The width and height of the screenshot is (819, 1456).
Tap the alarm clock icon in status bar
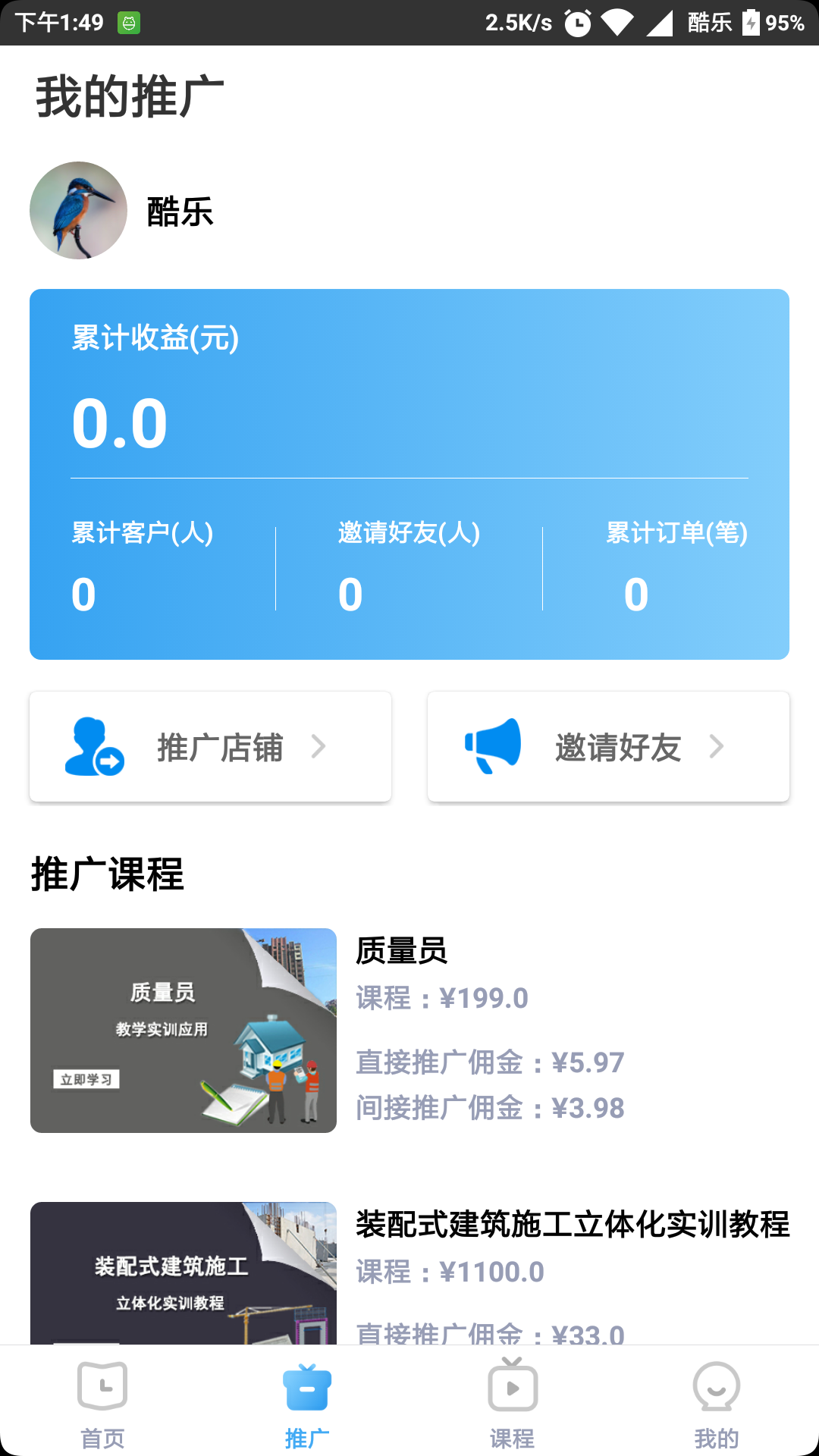(x=576, y=23)
